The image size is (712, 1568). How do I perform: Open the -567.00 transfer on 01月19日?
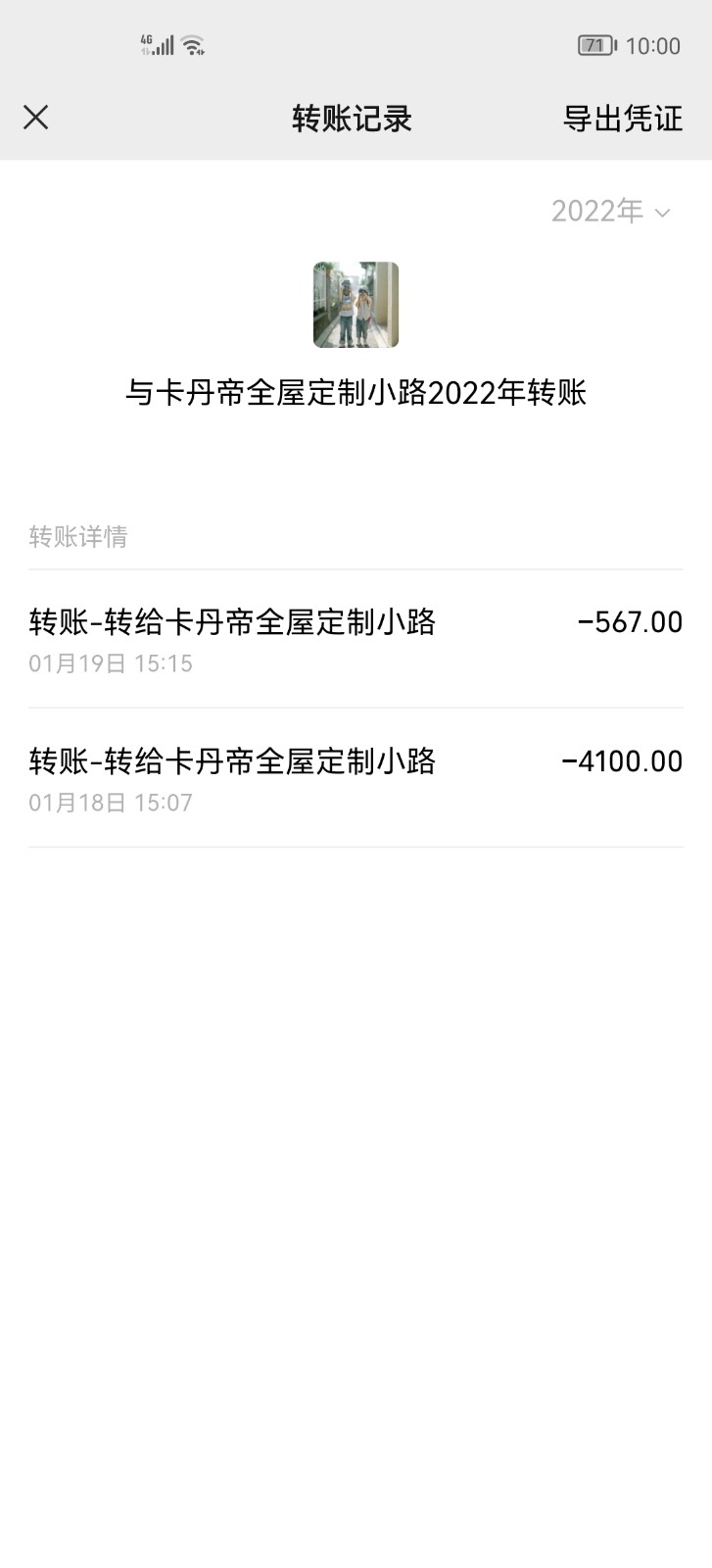356,639
